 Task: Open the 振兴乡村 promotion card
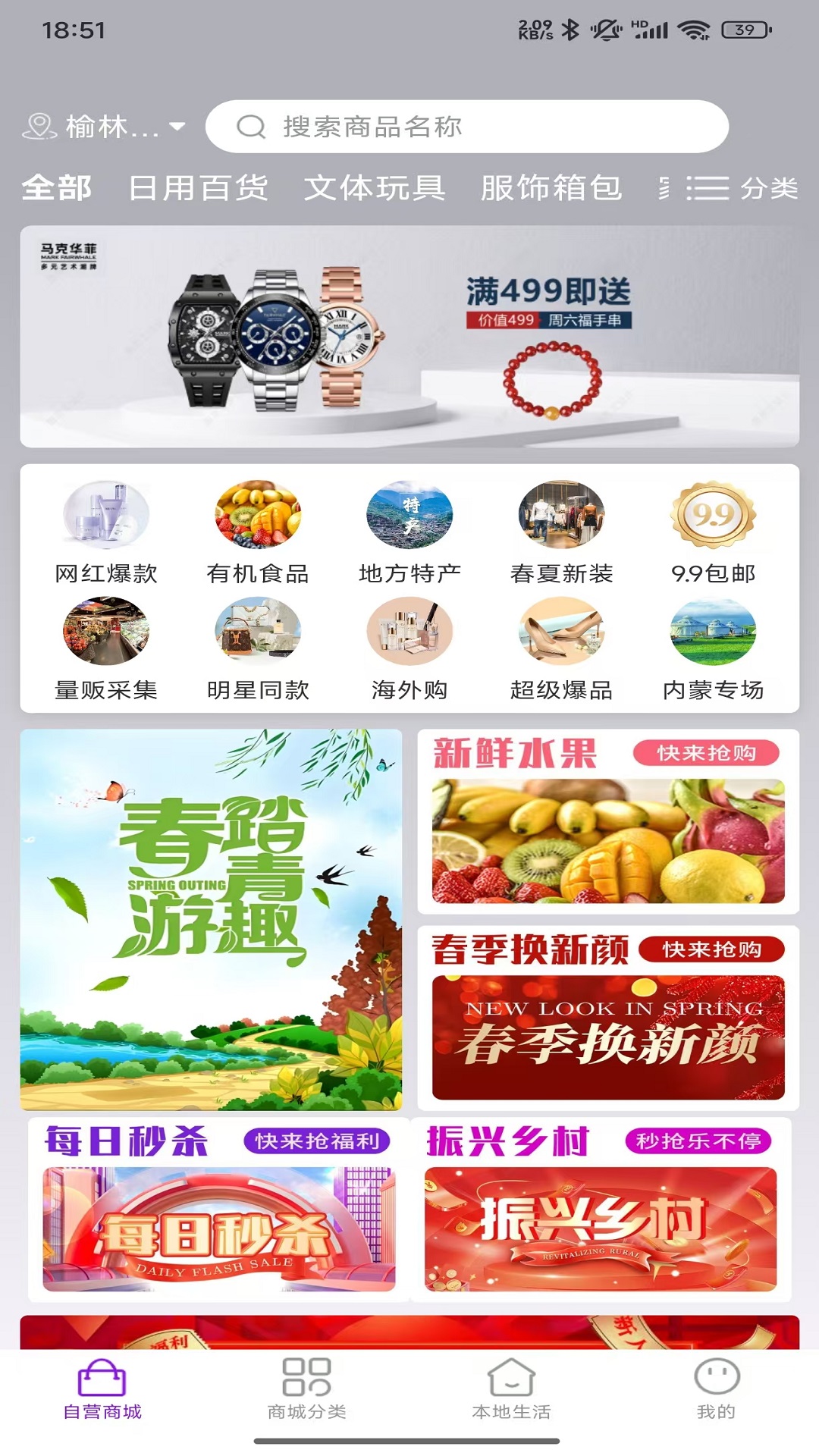601,1210
